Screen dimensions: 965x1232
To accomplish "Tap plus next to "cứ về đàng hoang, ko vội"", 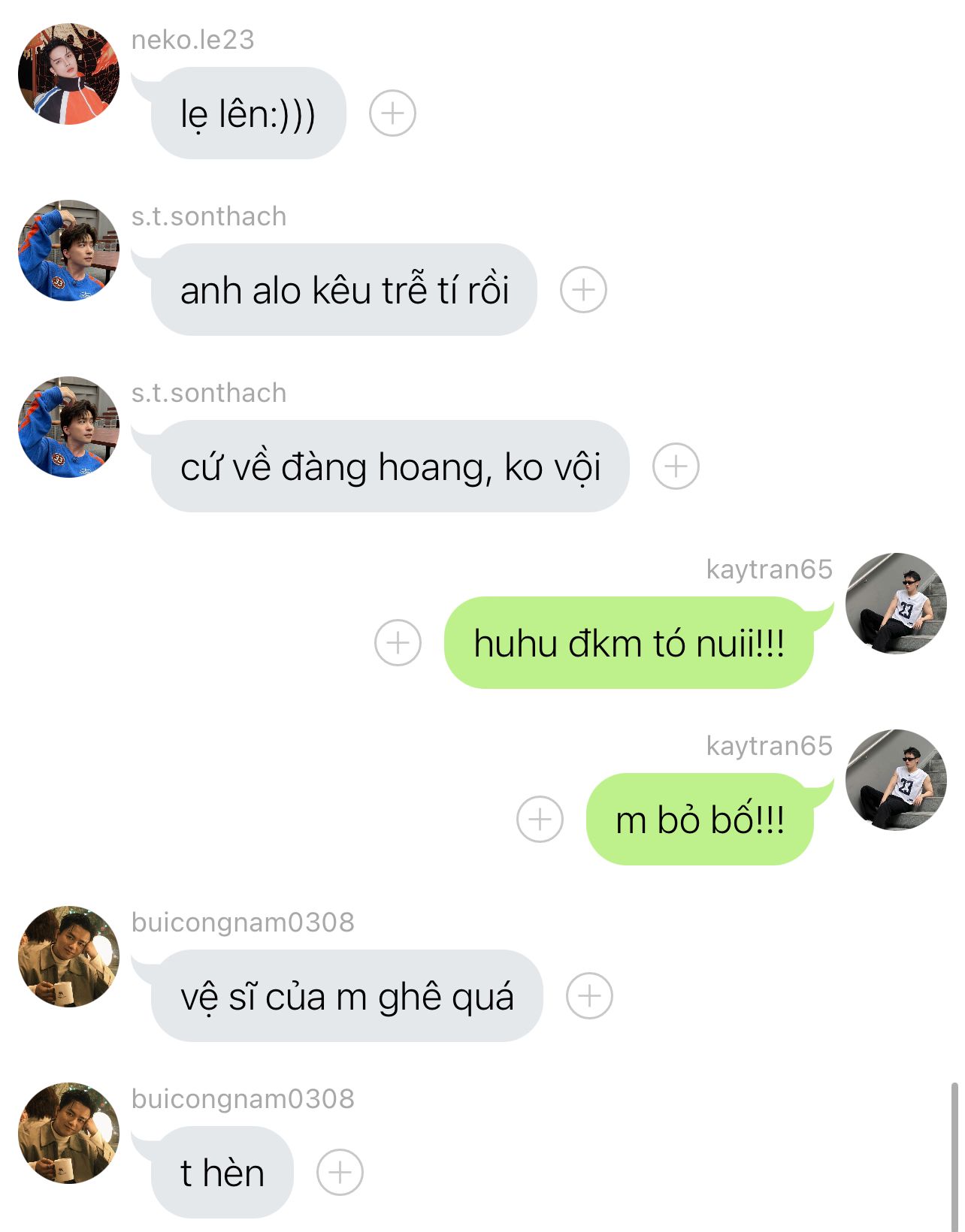I will click(x=676, y=467).
